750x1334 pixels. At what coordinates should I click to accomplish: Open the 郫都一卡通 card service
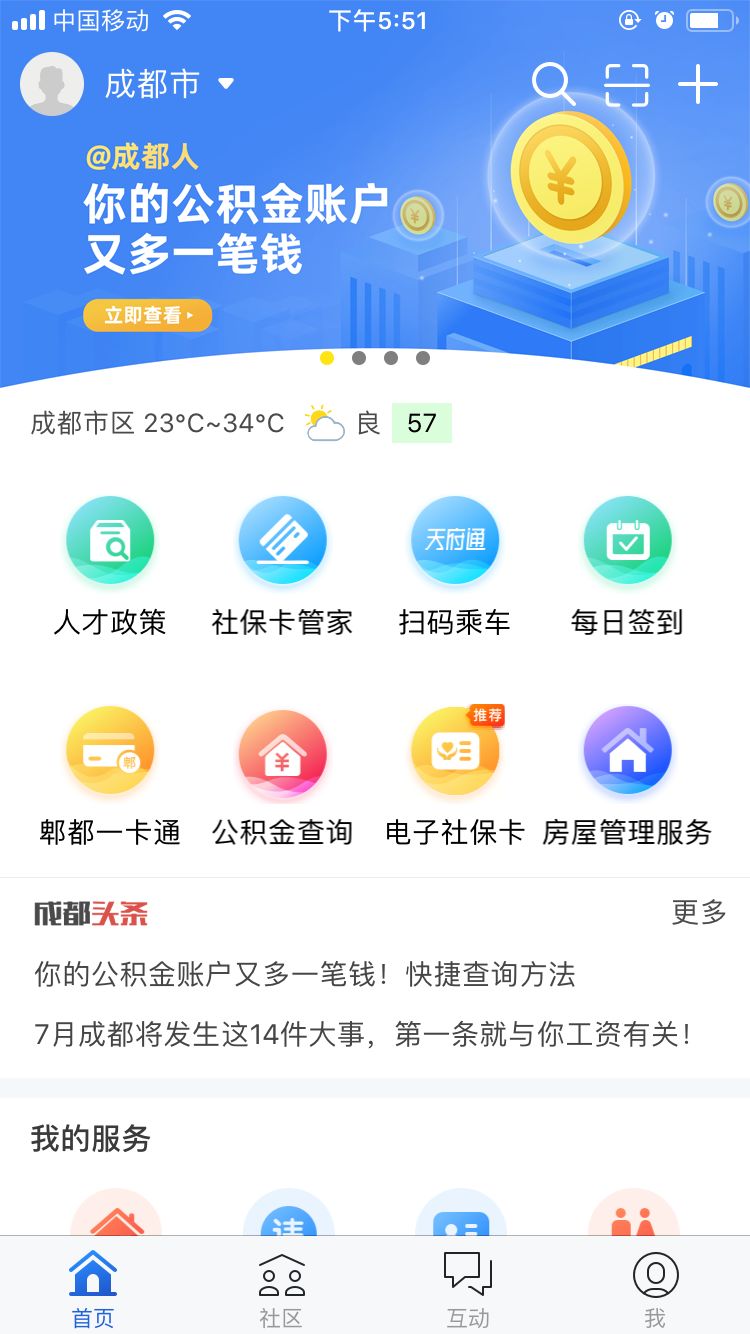(x=110, y=751)
